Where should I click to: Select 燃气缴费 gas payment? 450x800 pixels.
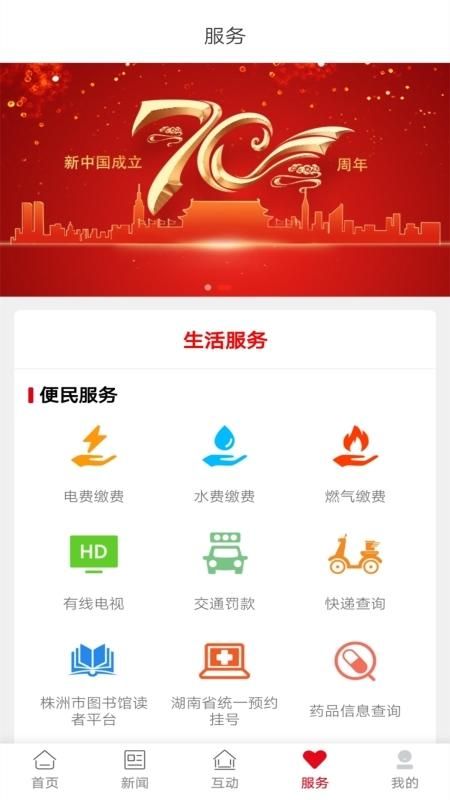pyautogui.click(x=355, y=464)
